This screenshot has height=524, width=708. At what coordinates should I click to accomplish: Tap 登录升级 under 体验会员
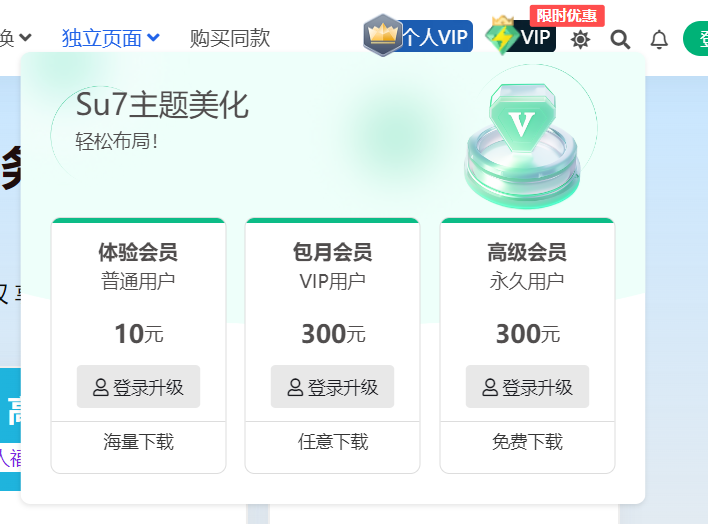pyautogui.click(x=138, y=387)
